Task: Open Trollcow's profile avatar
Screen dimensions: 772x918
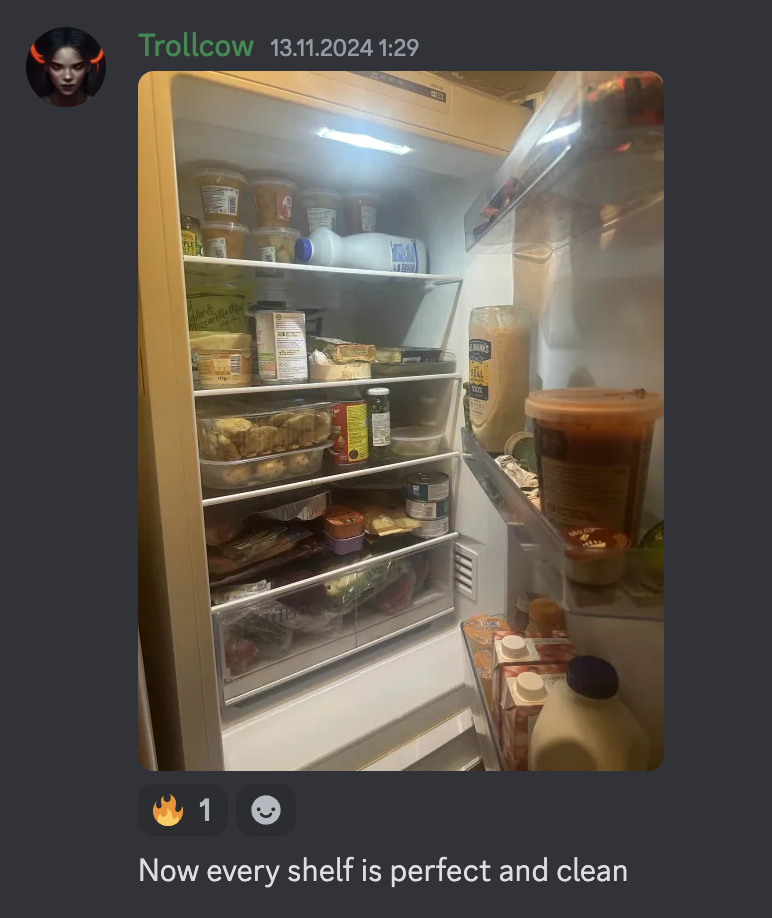Action: [66, 66]
